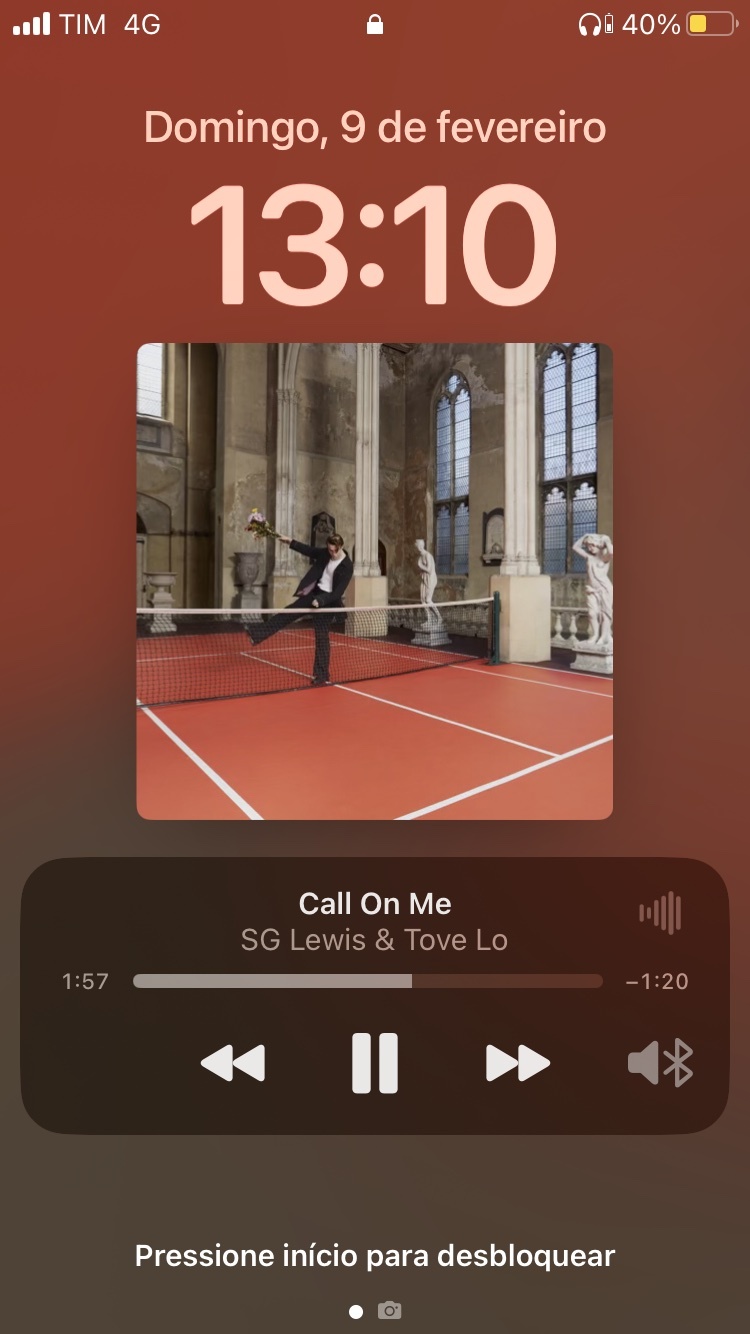The height and width of the screenshot is (1334, 750).
Task: Pause the song Call On Me
Action: pyautogui.click(x=375, y=1063)
